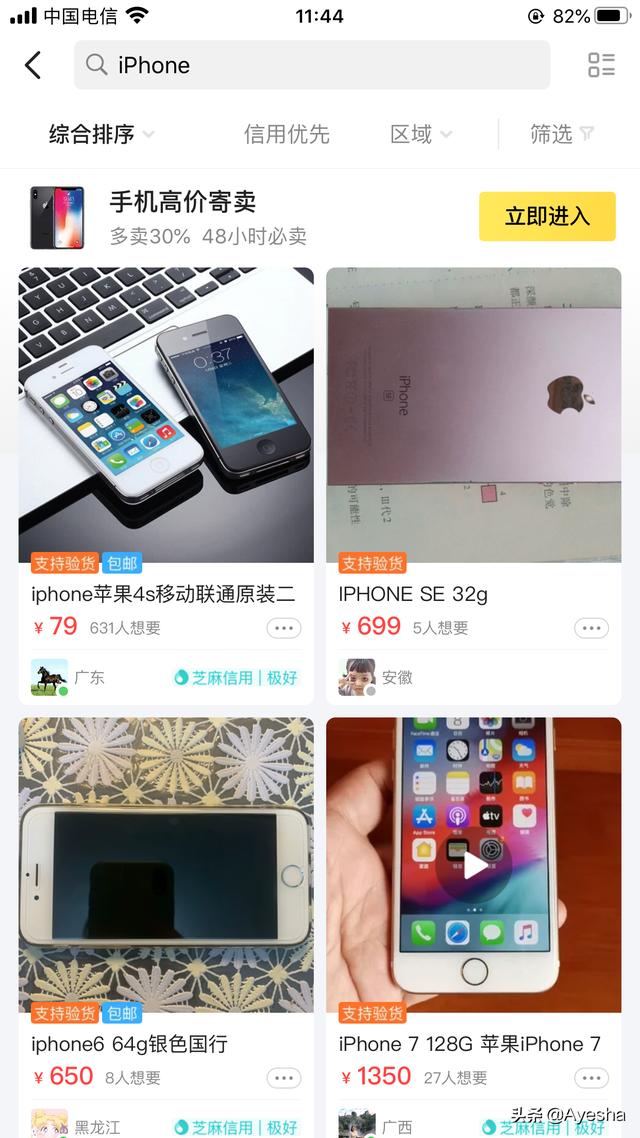640x1138 pixels.
Task: Expand the 综合排序 sort dropdown
Action: coord(101,134)
